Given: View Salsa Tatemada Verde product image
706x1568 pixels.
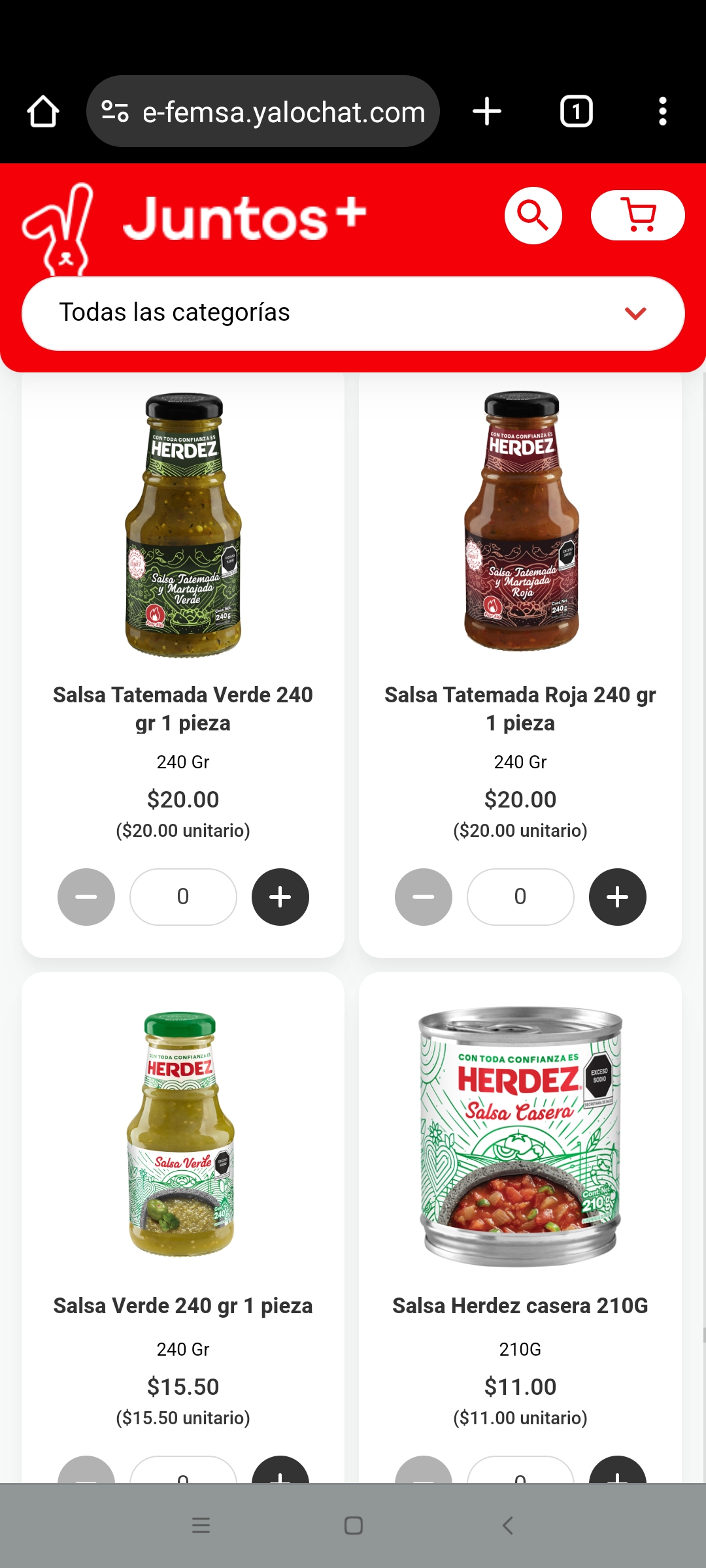Looking at the screenshot, I should click(183, 524).
